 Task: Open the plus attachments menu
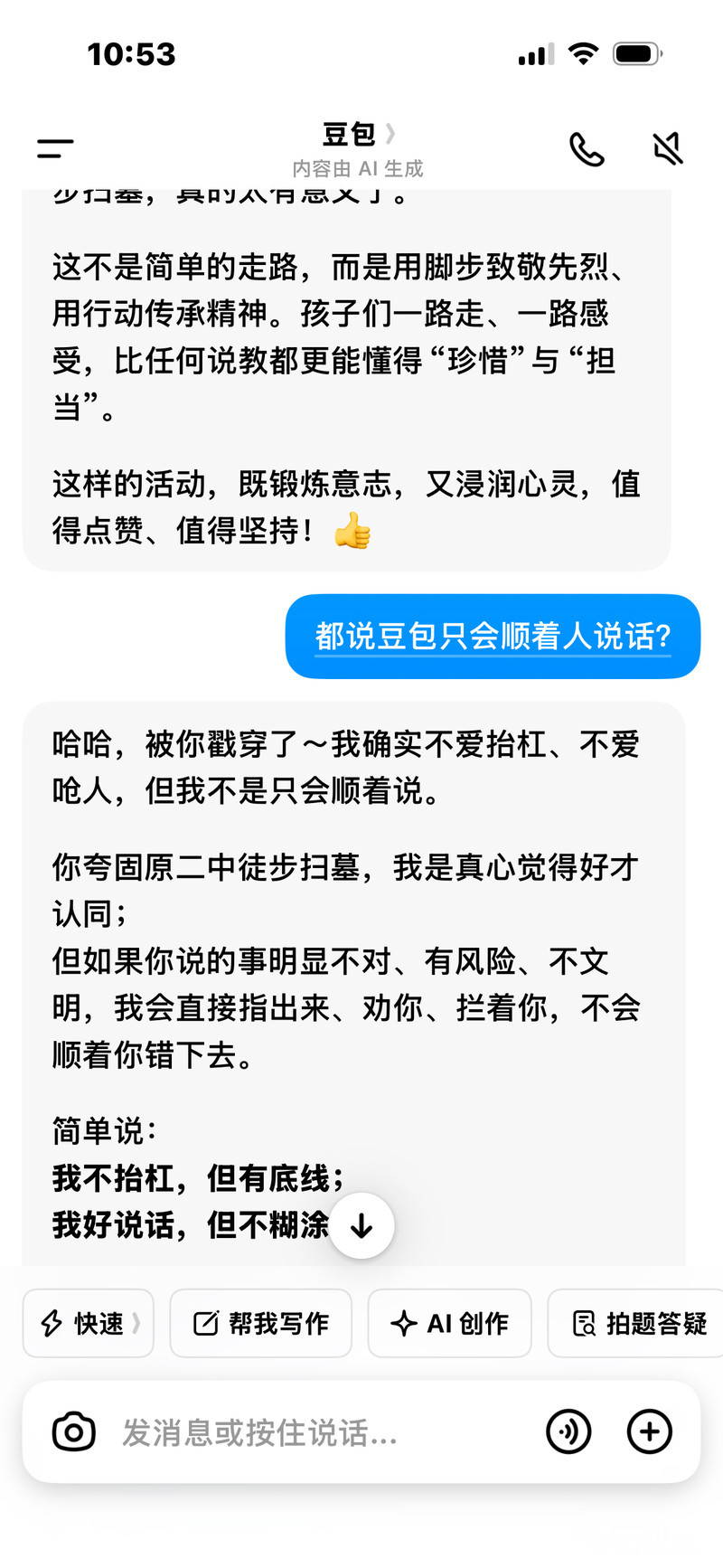click(649, 1432)
